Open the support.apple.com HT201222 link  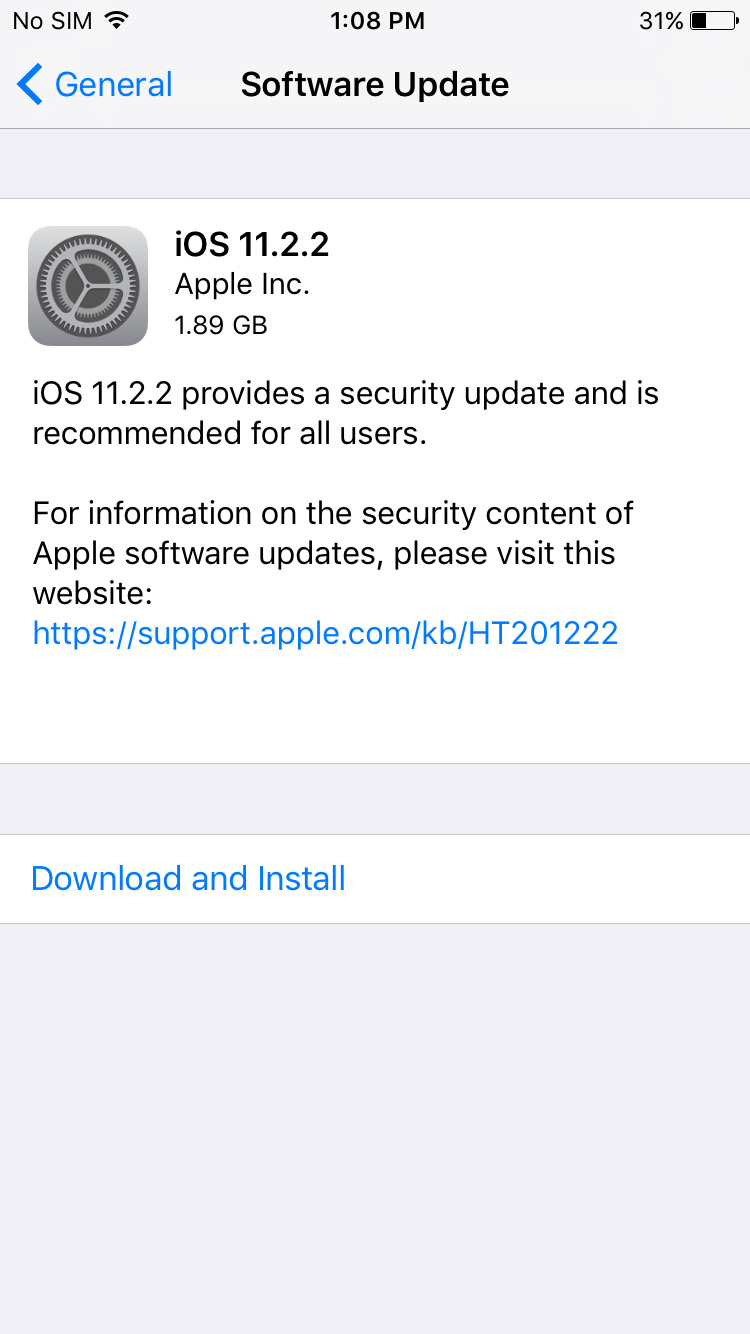point(325,633)
